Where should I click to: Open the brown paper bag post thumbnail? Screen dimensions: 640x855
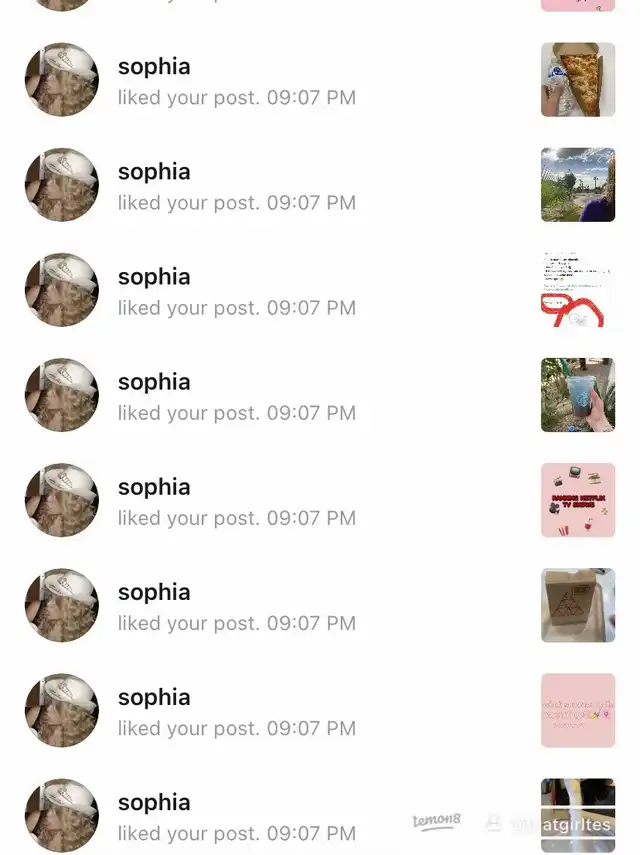[x=578, y=605]
